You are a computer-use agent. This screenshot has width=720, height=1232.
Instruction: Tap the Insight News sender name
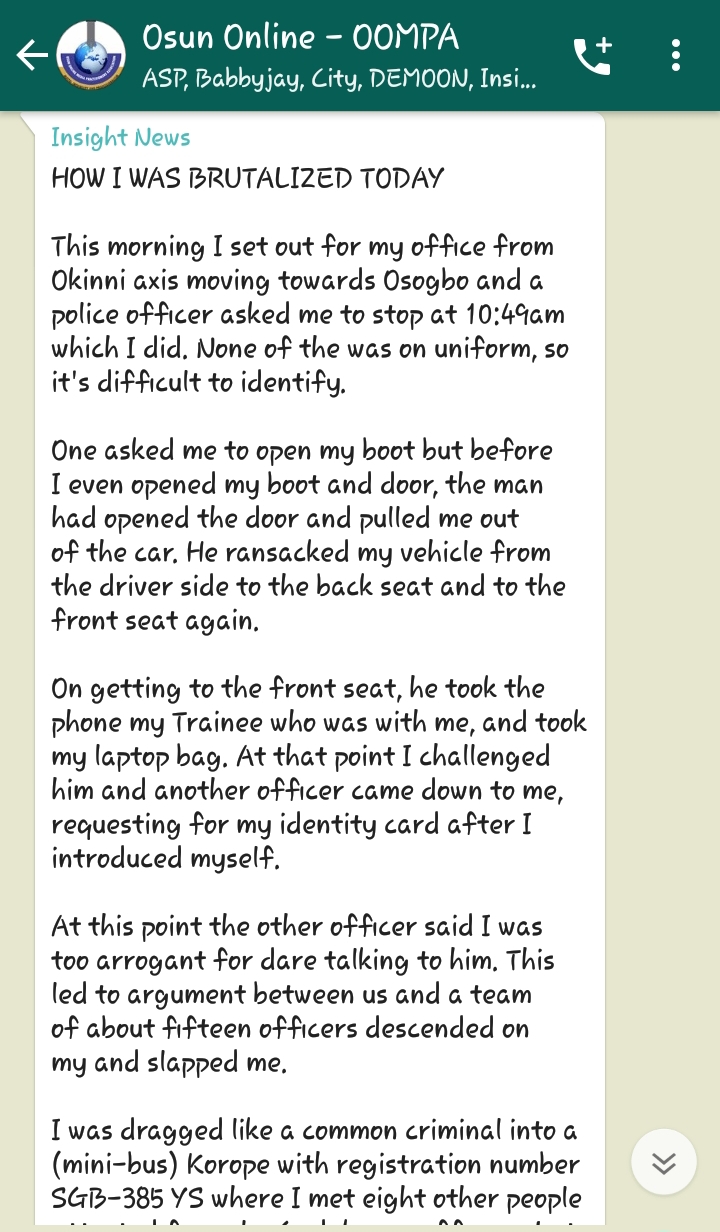pyautogui.click(x=120, y=137)
